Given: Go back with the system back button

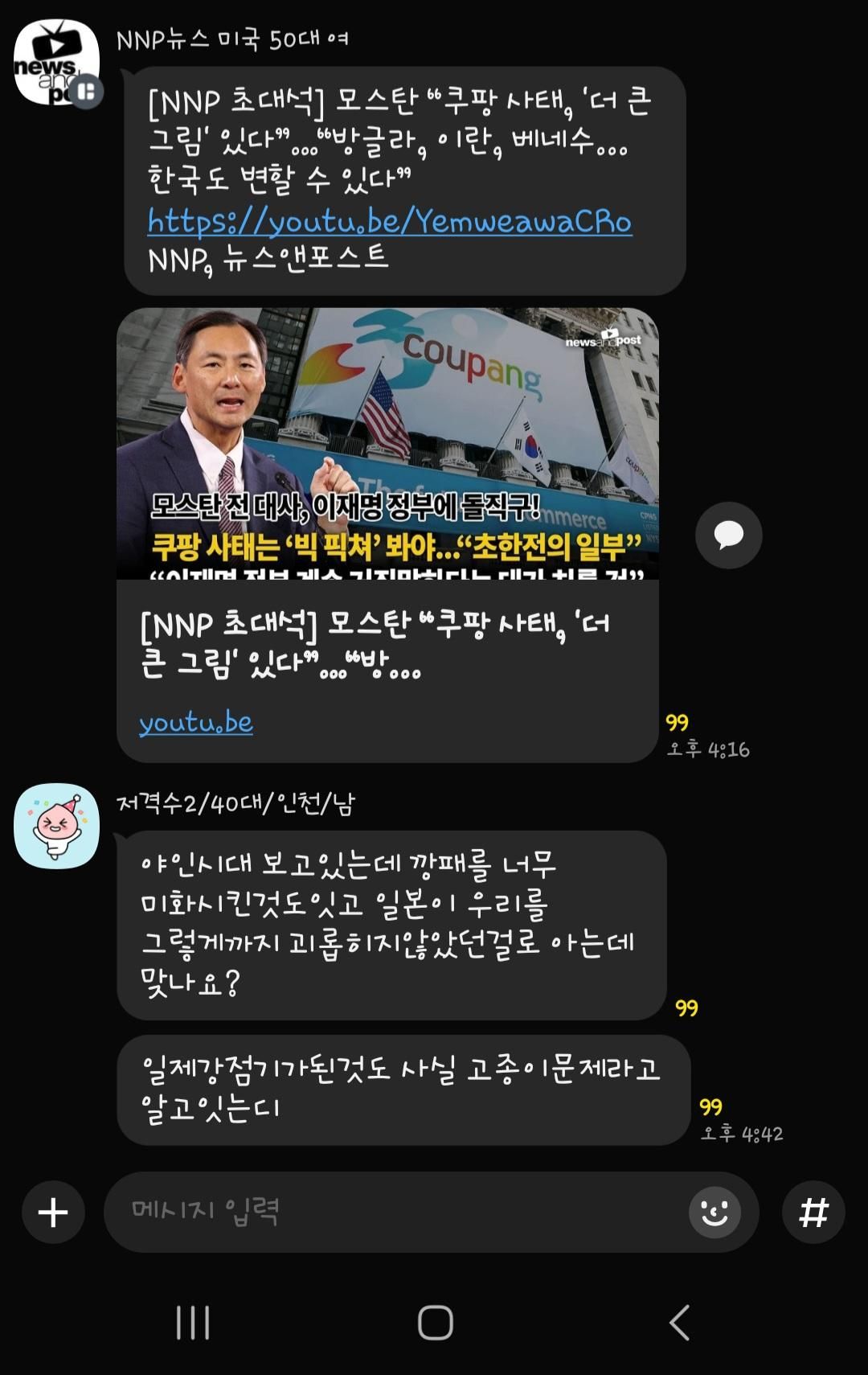Looking at the screenshot, I should coord(679,1322).
